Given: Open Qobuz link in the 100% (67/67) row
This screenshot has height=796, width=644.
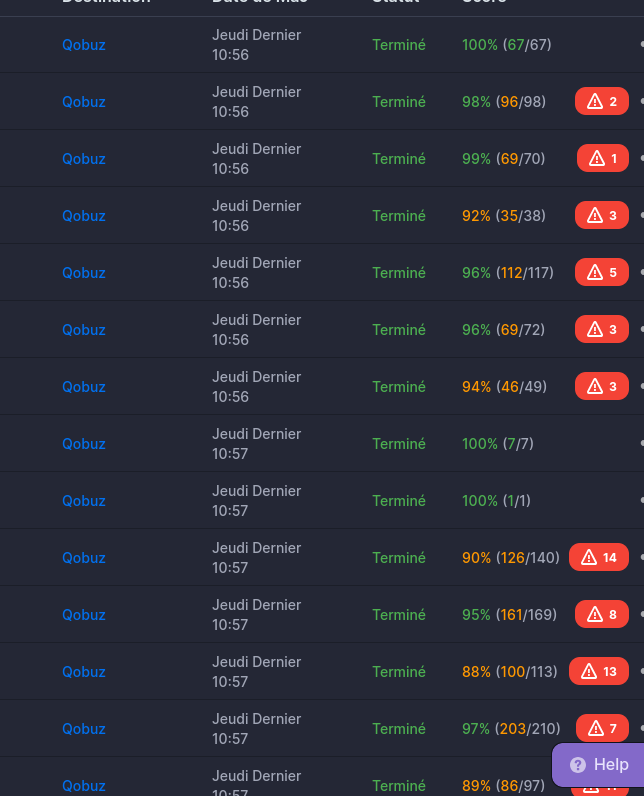Looking at the screenshot, I should tap(84, 45).
